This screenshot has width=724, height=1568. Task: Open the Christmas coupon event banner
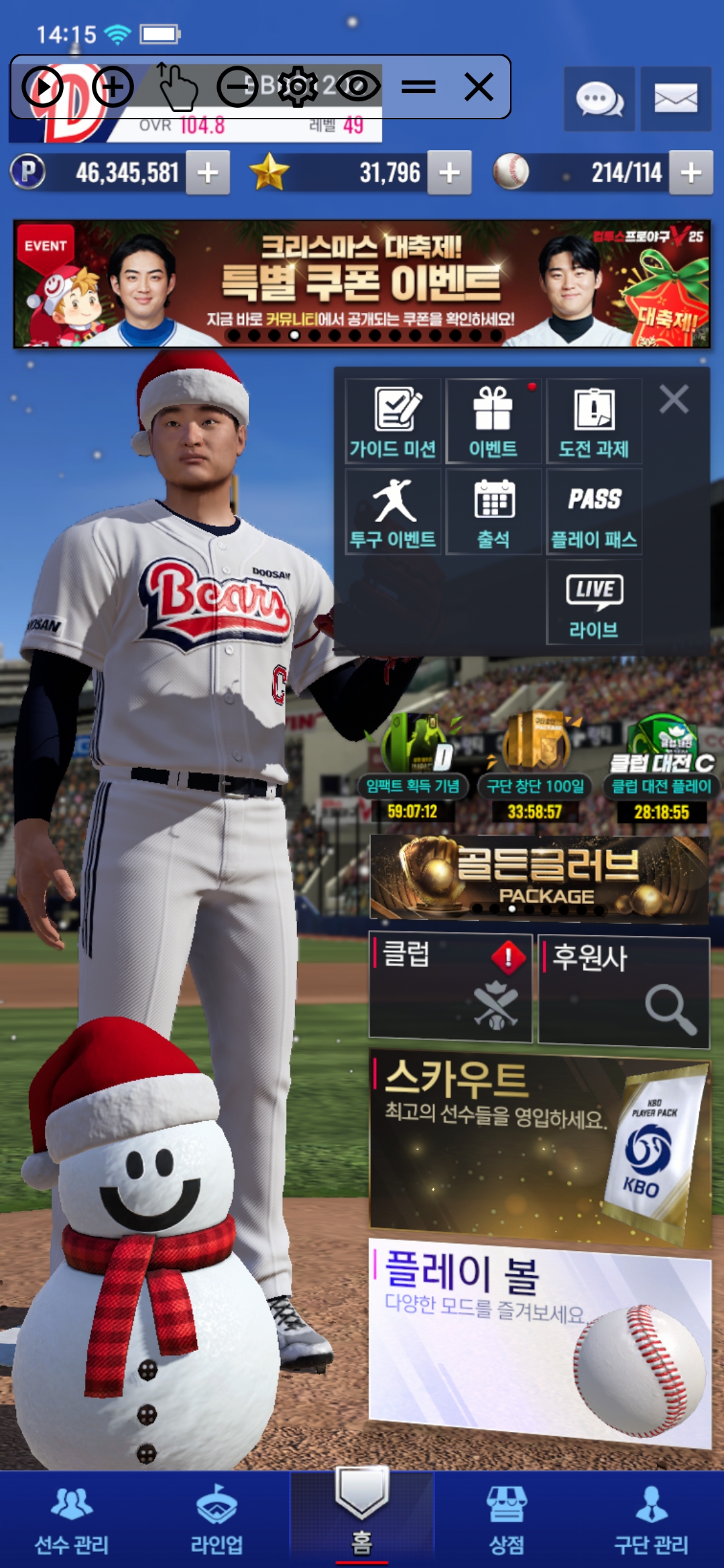point(362,284)
